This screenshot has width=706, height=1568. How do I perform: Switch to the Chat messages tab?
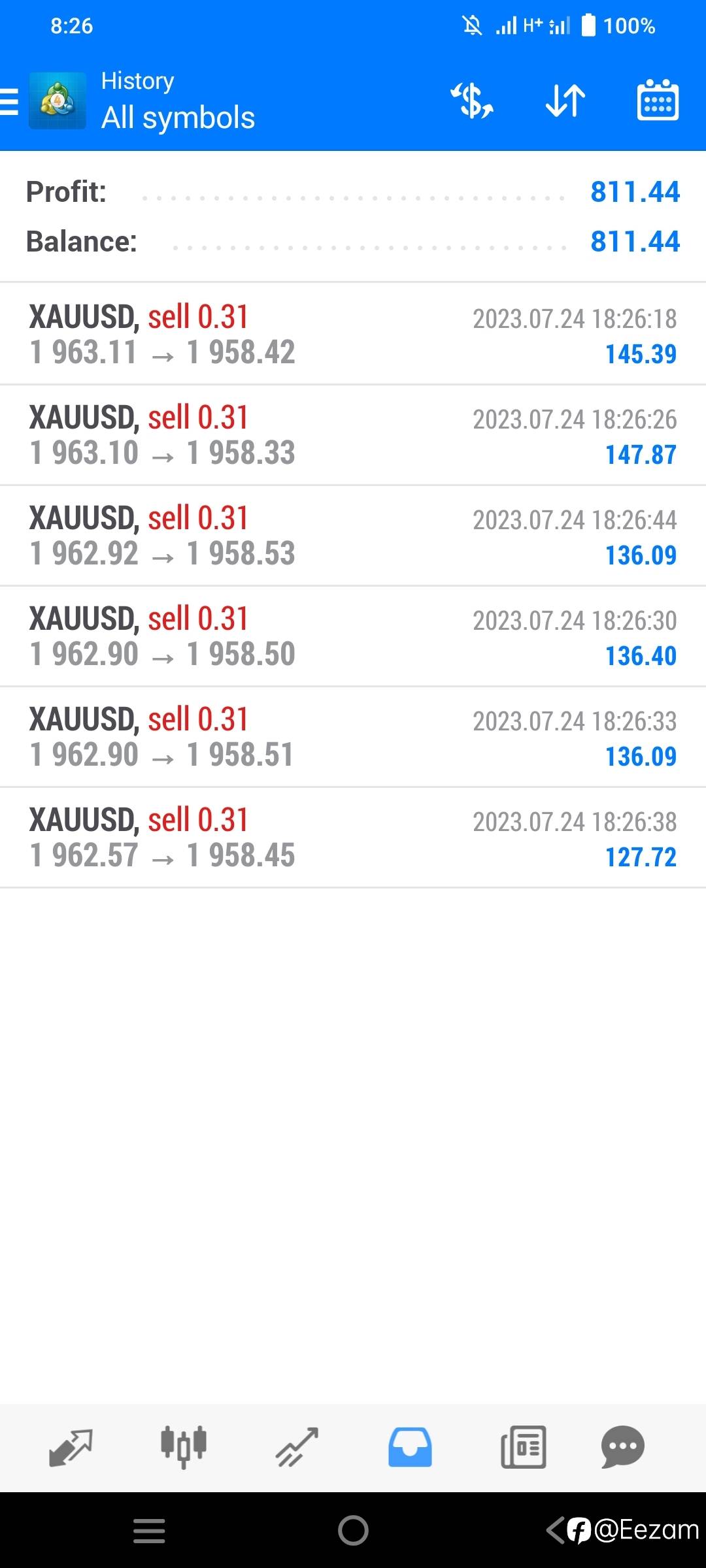tap(622, 1447)
